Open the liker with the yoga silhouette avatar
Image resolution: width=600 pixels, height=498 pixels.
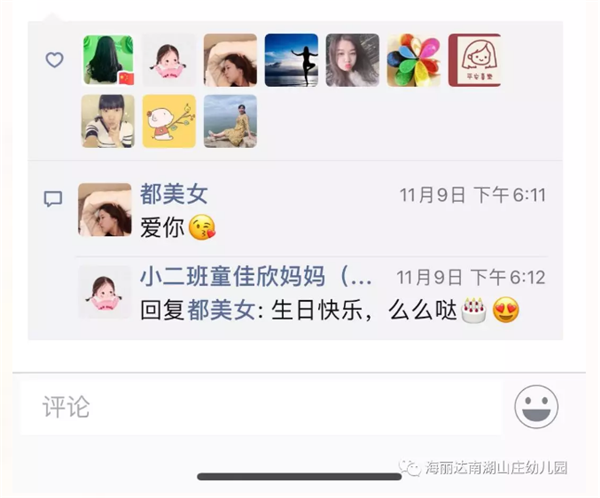point(291,61)
